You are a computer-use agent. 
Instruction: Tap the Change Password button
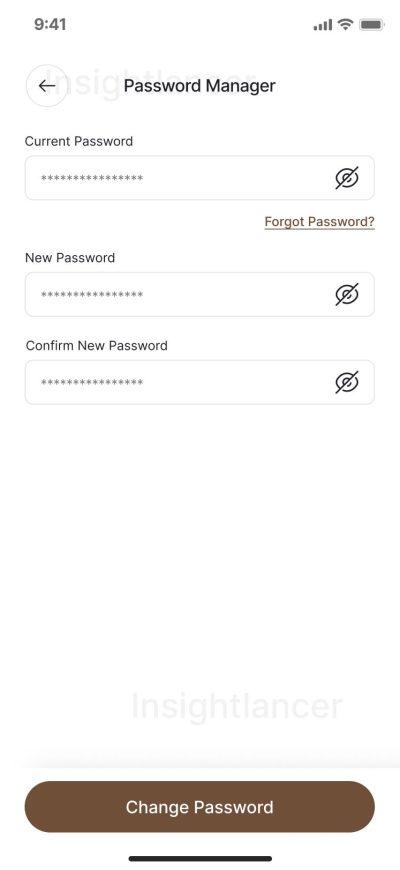(200, 807)
